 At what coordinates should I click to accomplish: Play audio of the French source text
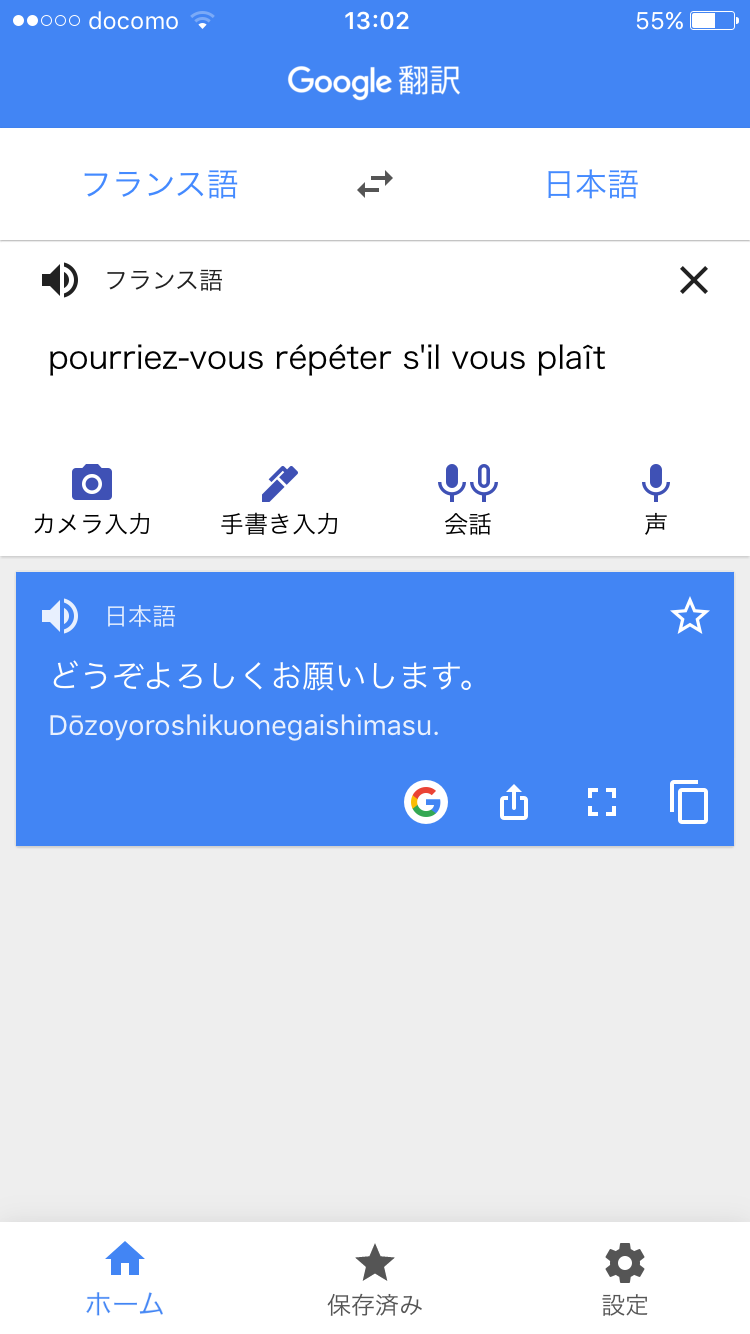[x=60, y=280]
